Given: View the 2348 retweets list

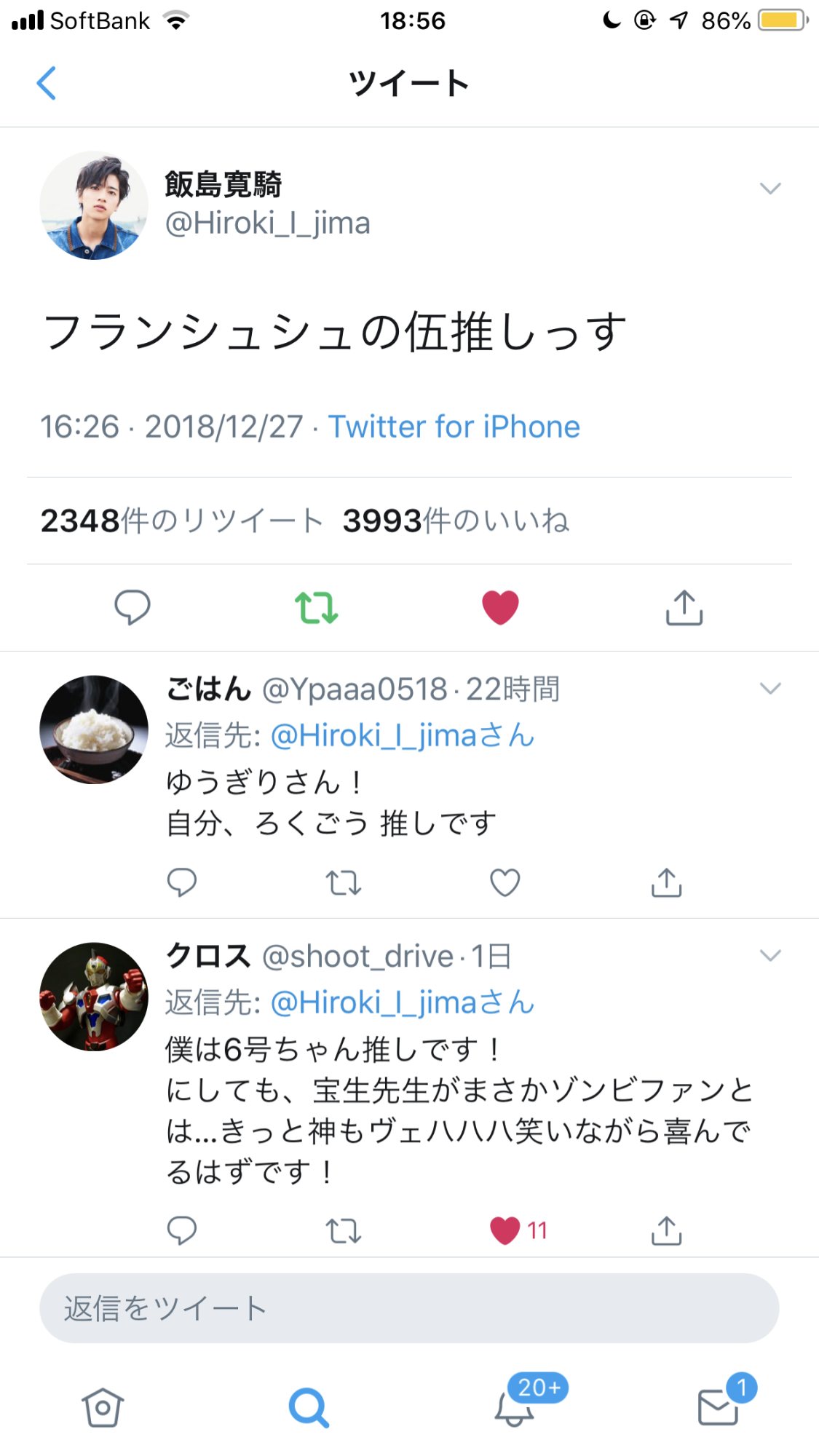Looking at the screenshot, I should click(182, 521).
